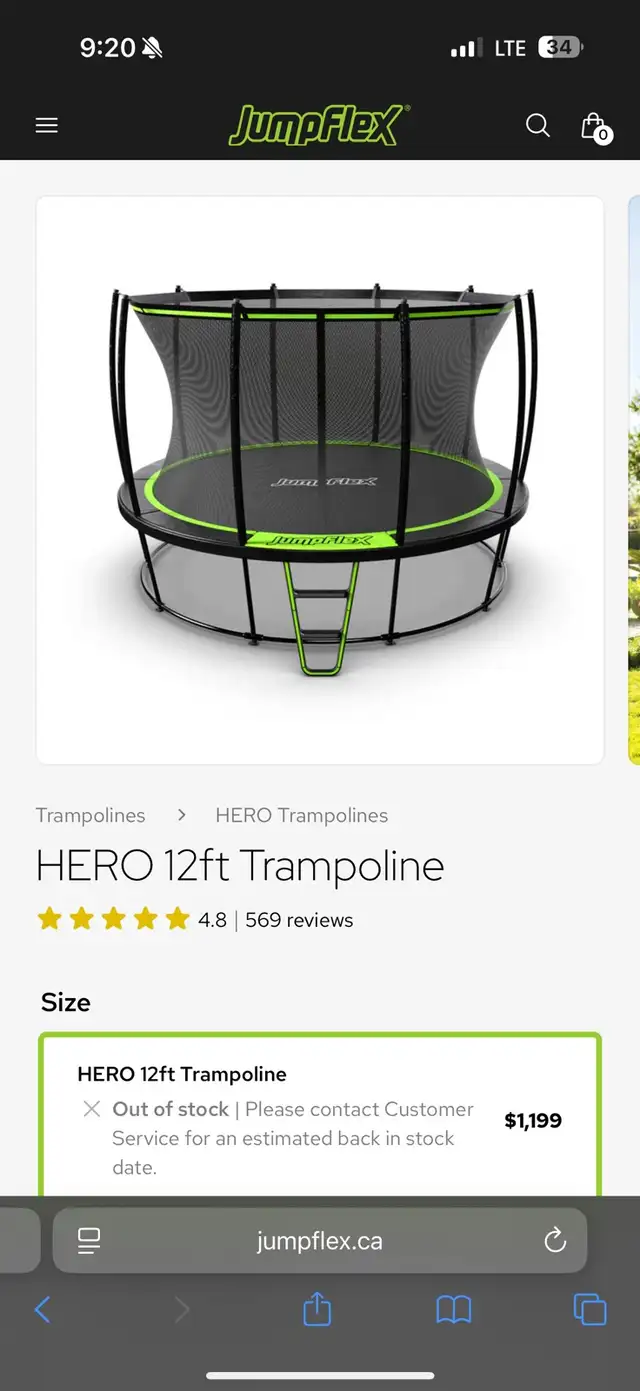Open the page settings icon in address bar
Screen dimensions: 640x1391
click(x=89, y=1241)
